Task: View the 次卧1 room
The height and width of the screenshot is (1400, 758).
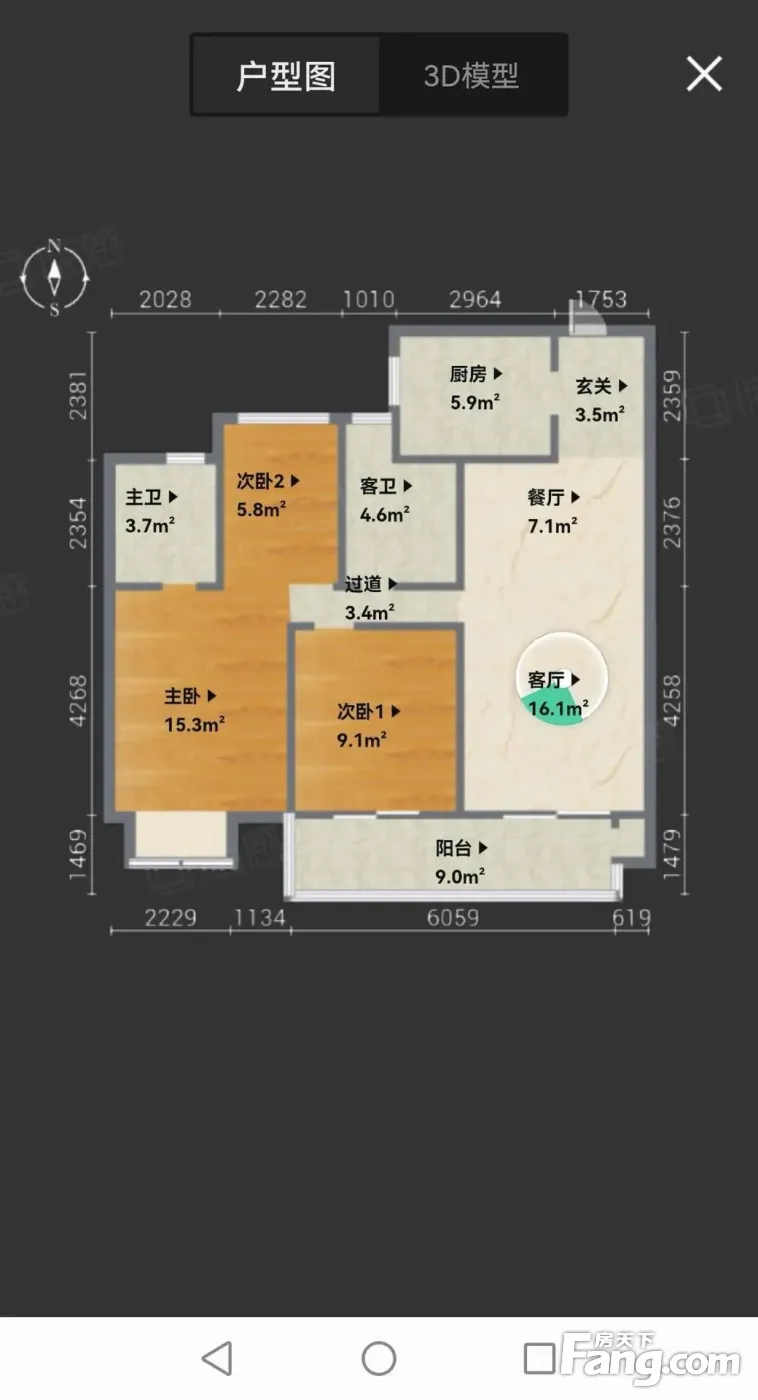Action: [x=369, y=712]
